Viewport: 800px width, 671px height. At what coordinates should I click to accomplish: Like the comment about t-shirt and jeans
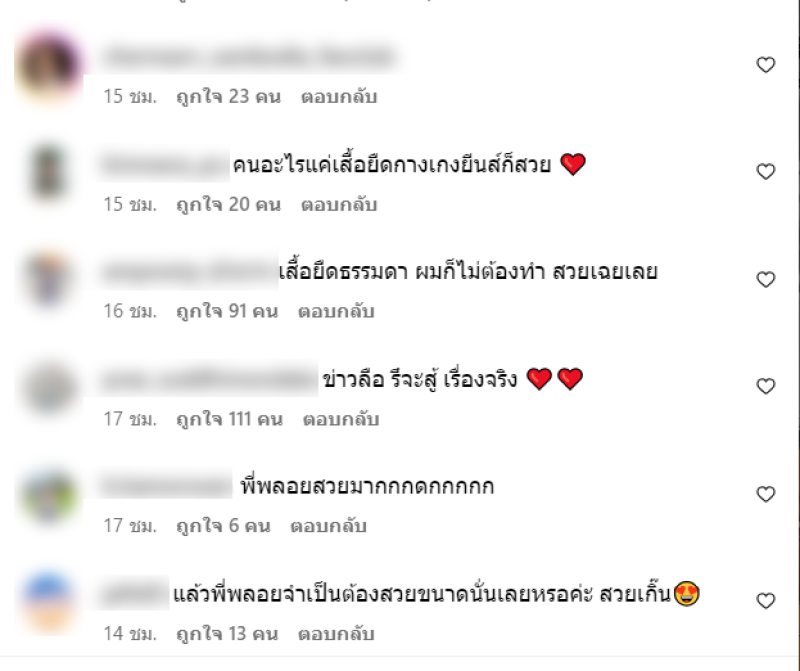click(x=765, y=172)
